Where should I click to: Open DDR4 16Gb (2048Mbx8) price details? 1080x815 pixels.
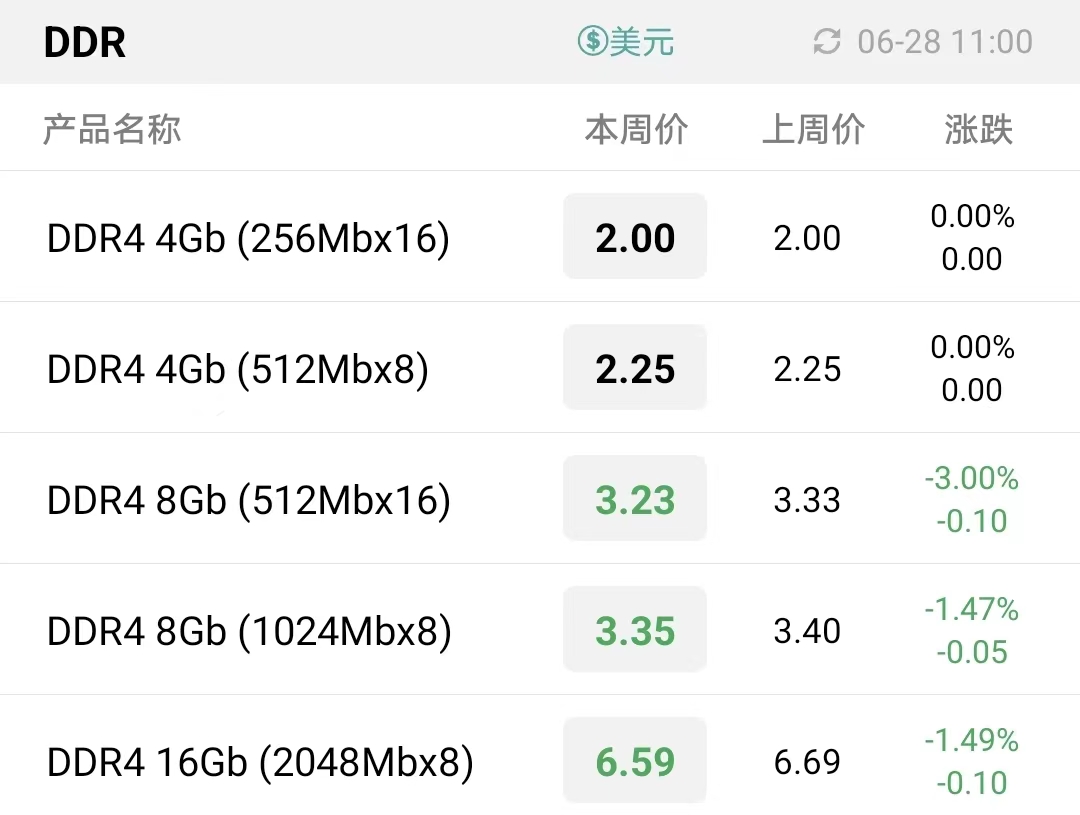(540, 755)
